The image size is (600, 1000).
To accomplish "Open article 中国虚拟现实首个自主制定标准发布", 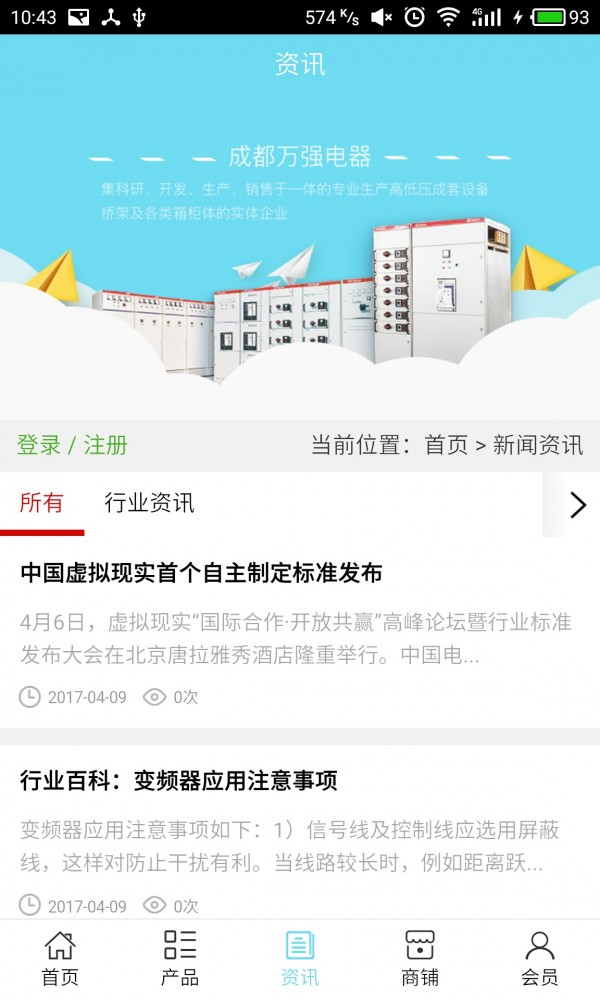I will pyautogui.click(x=201, y=573).
